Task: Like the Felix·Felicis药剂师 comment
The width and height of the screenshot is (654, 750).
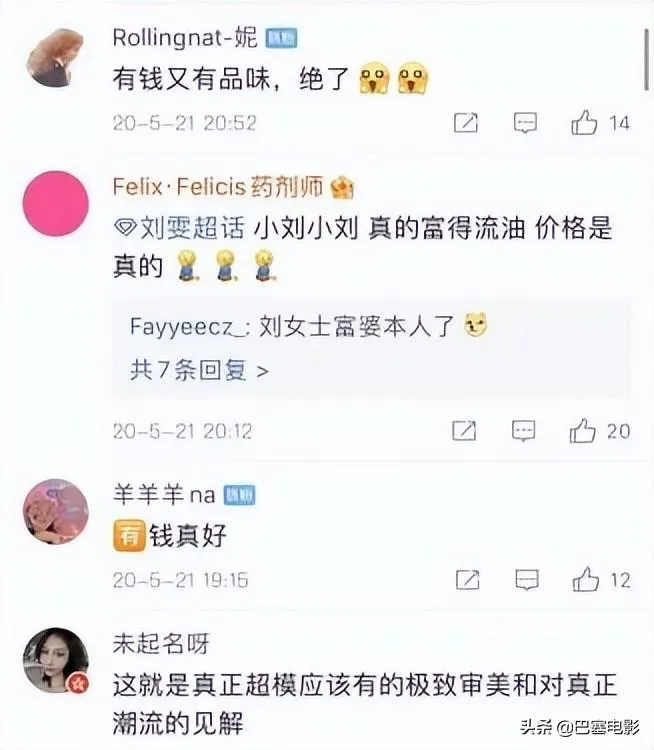Action: (x=584, y=431)
